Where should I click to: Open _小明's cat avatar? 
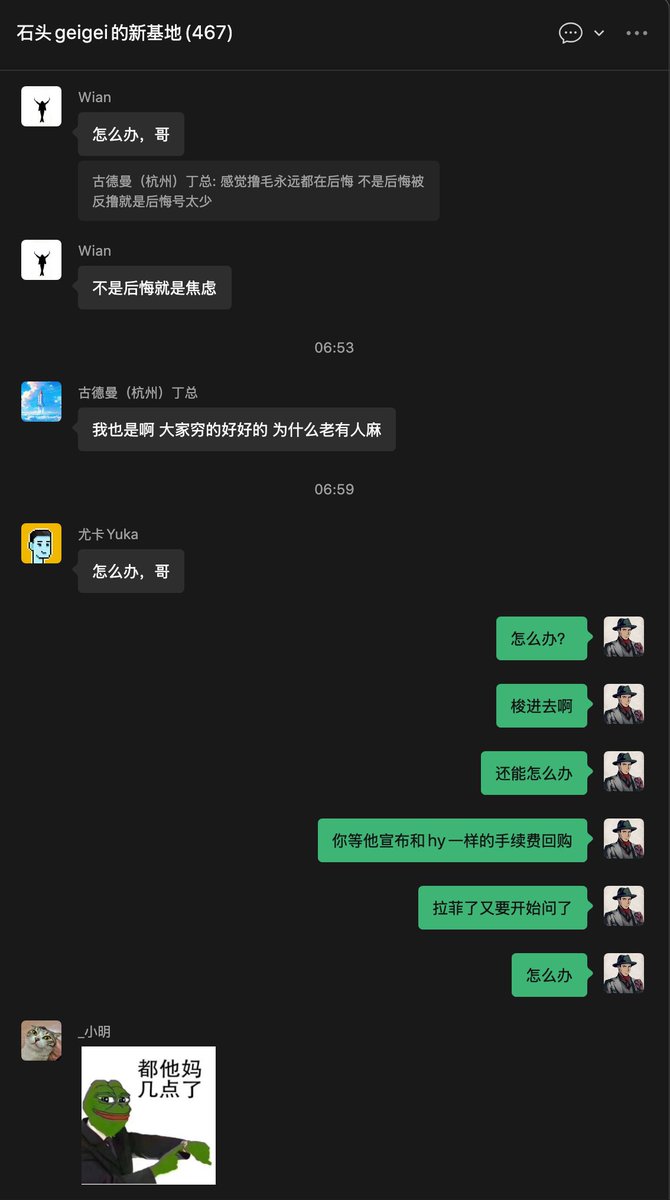pos(41,1040)
